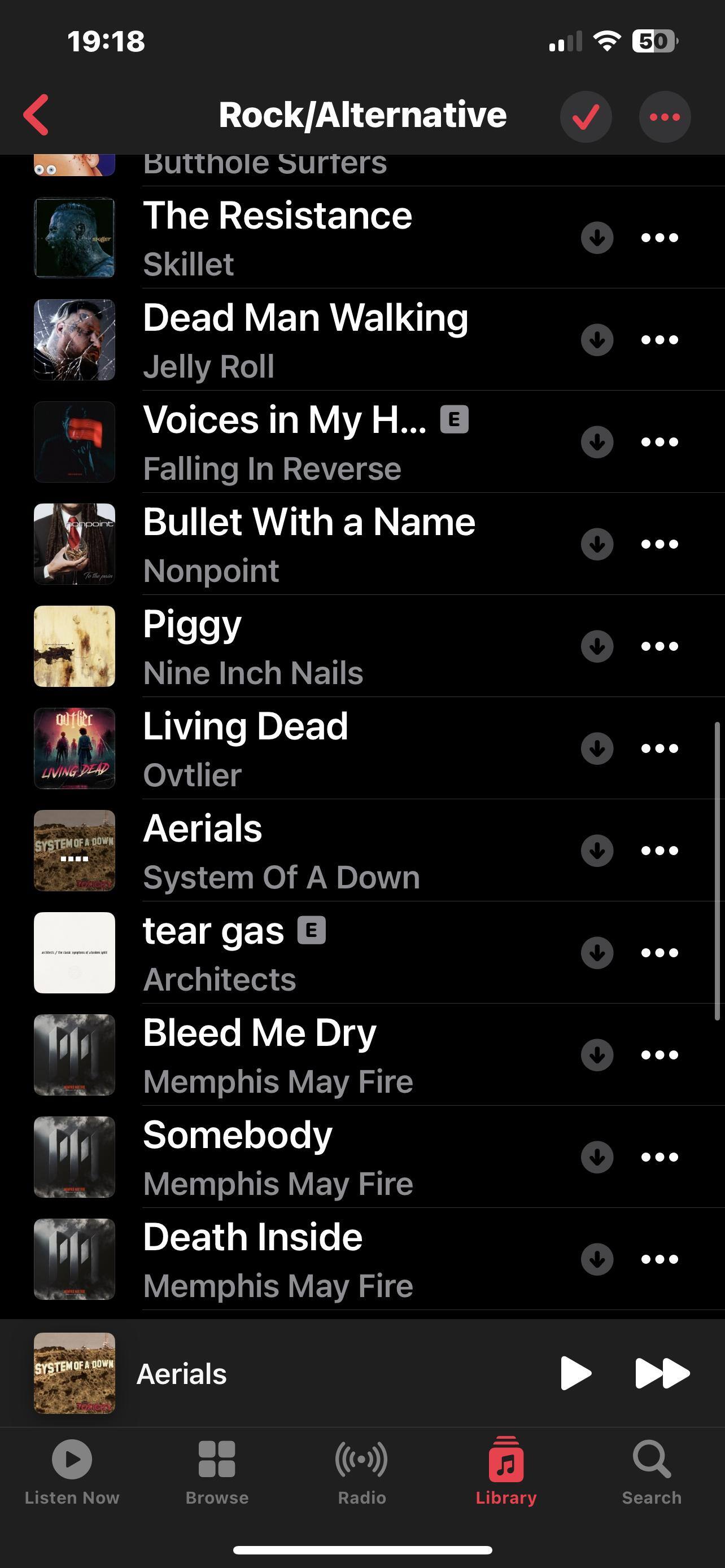Open the Library tab
725x1568 pixels.
tap(506, 1471)
